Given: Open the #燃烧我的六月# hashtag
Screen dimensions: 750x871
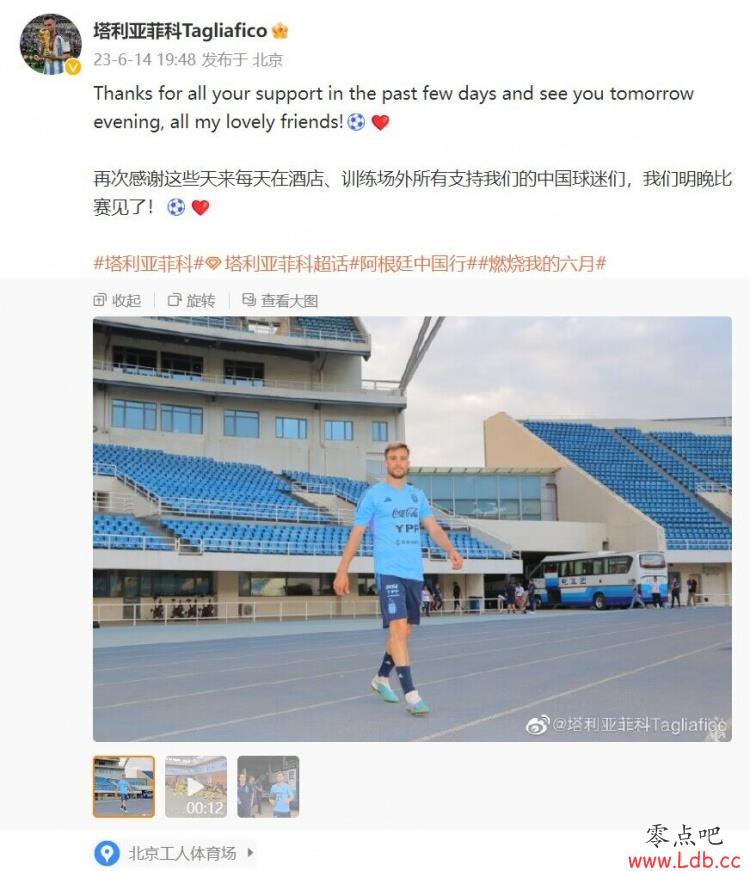Looking at the screenshot, I should pyautogui.click(x=545, y=264).
